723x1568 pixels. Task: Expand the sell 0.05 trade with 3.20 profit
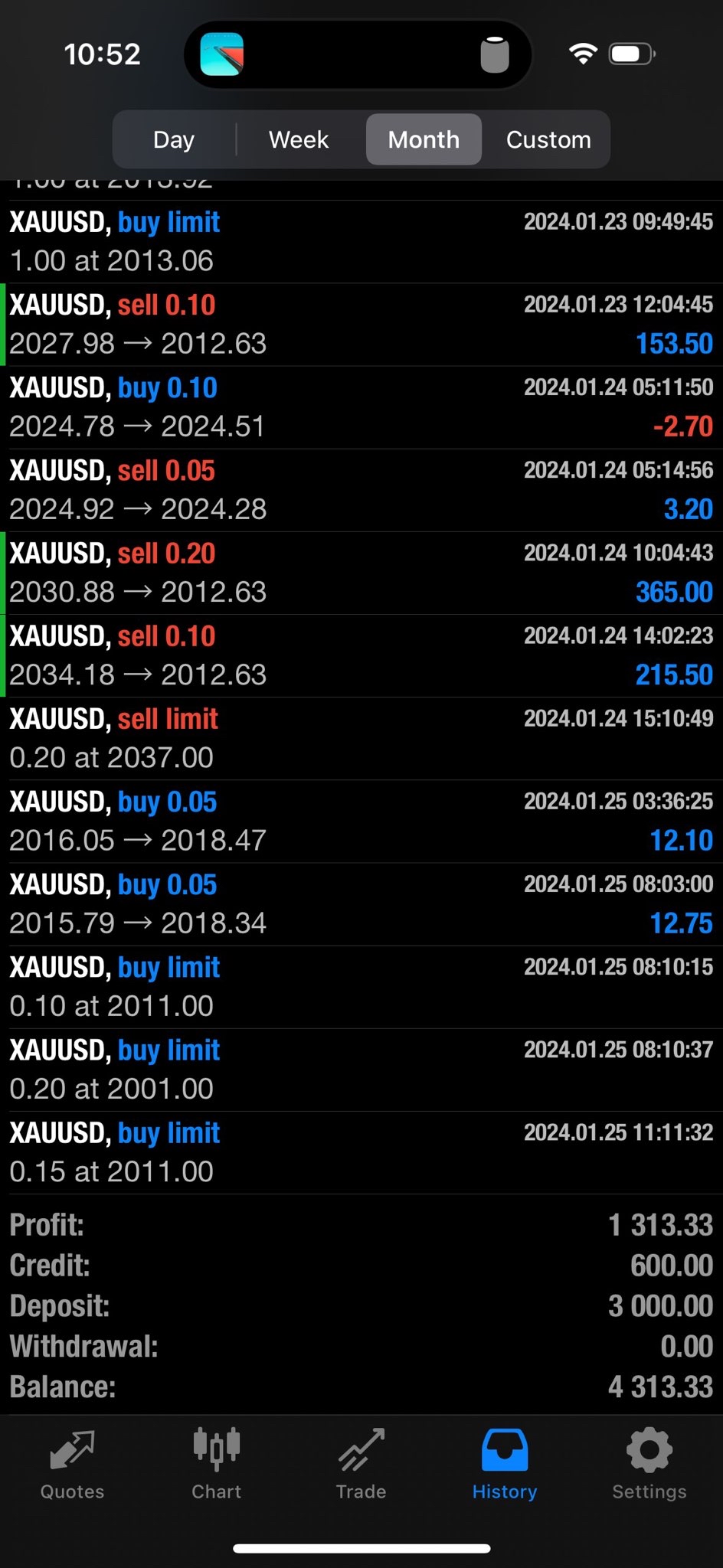tap(361, 490)
